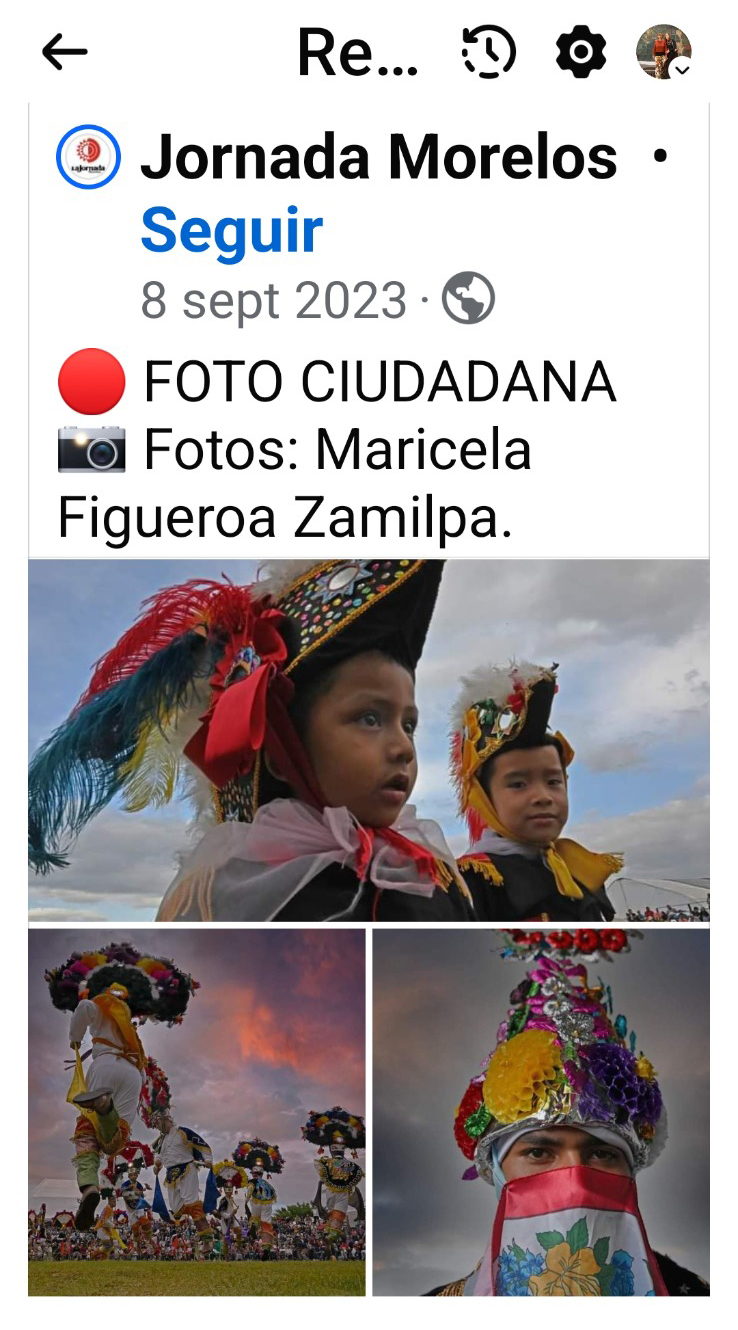
Task: Open the activity history clock icon
Action: [488, 52]
